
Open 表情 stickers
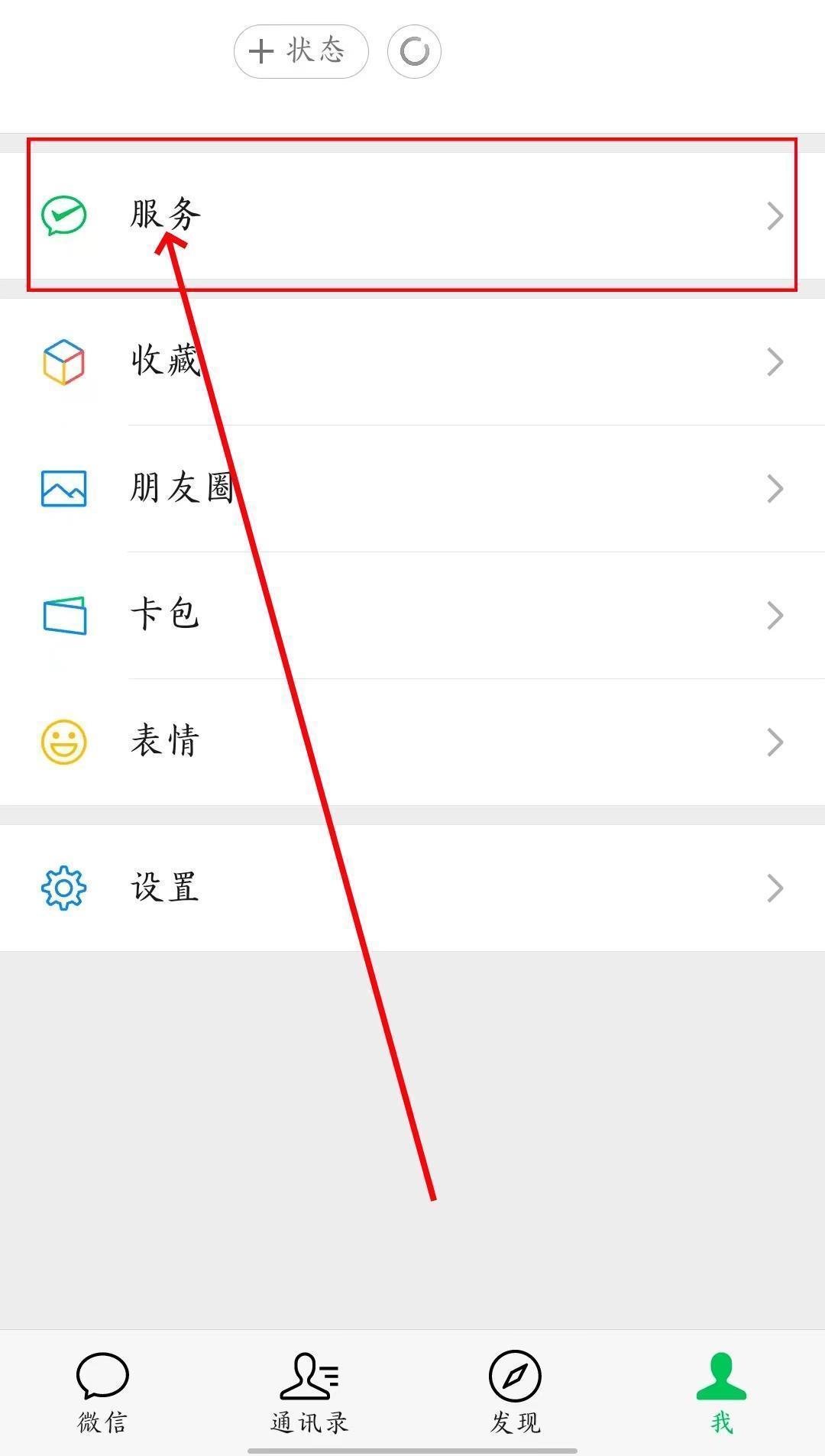click(412, 742)
